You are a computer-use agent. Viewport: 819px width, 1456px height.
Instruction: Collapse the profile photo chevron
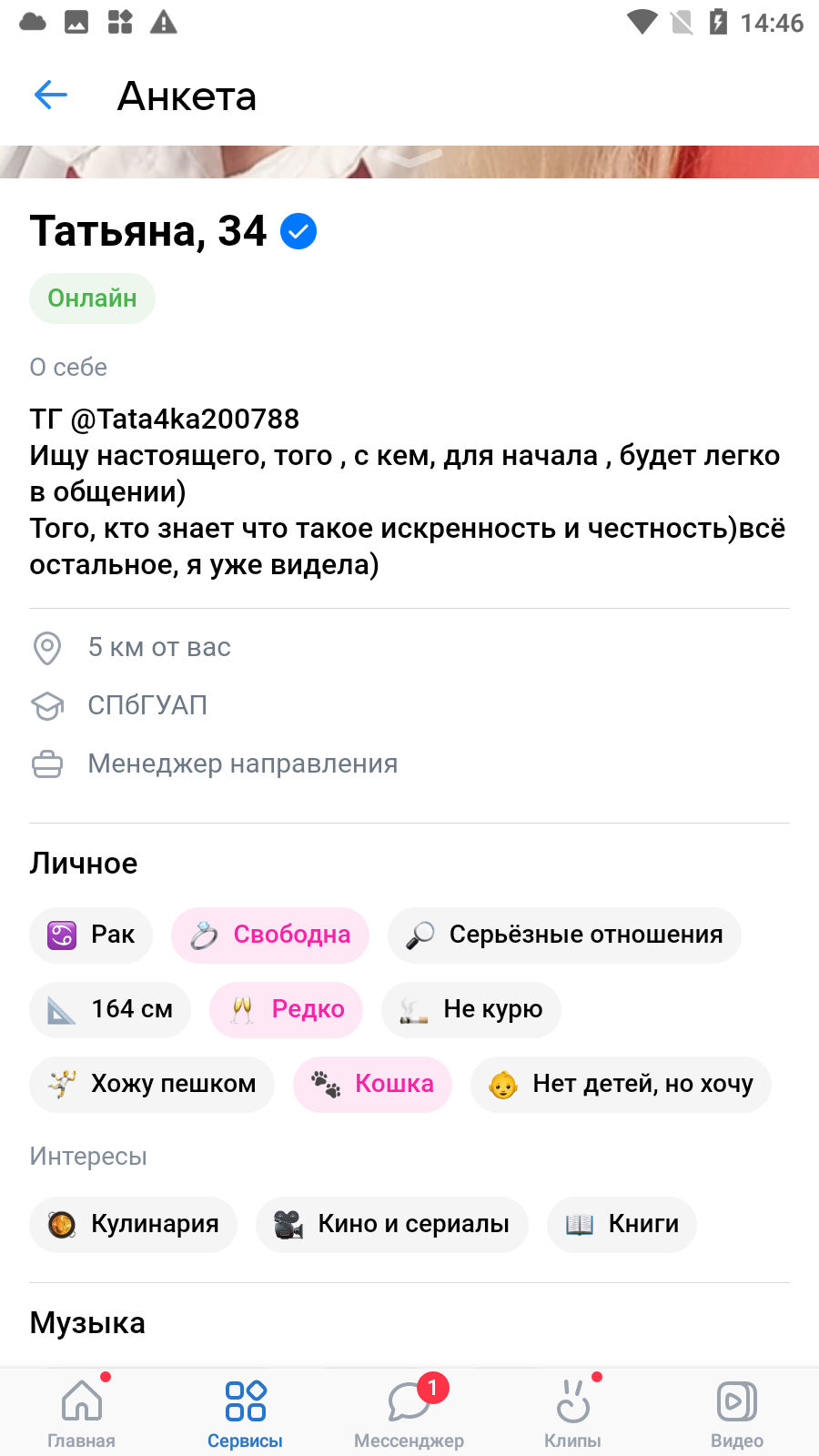409,159
